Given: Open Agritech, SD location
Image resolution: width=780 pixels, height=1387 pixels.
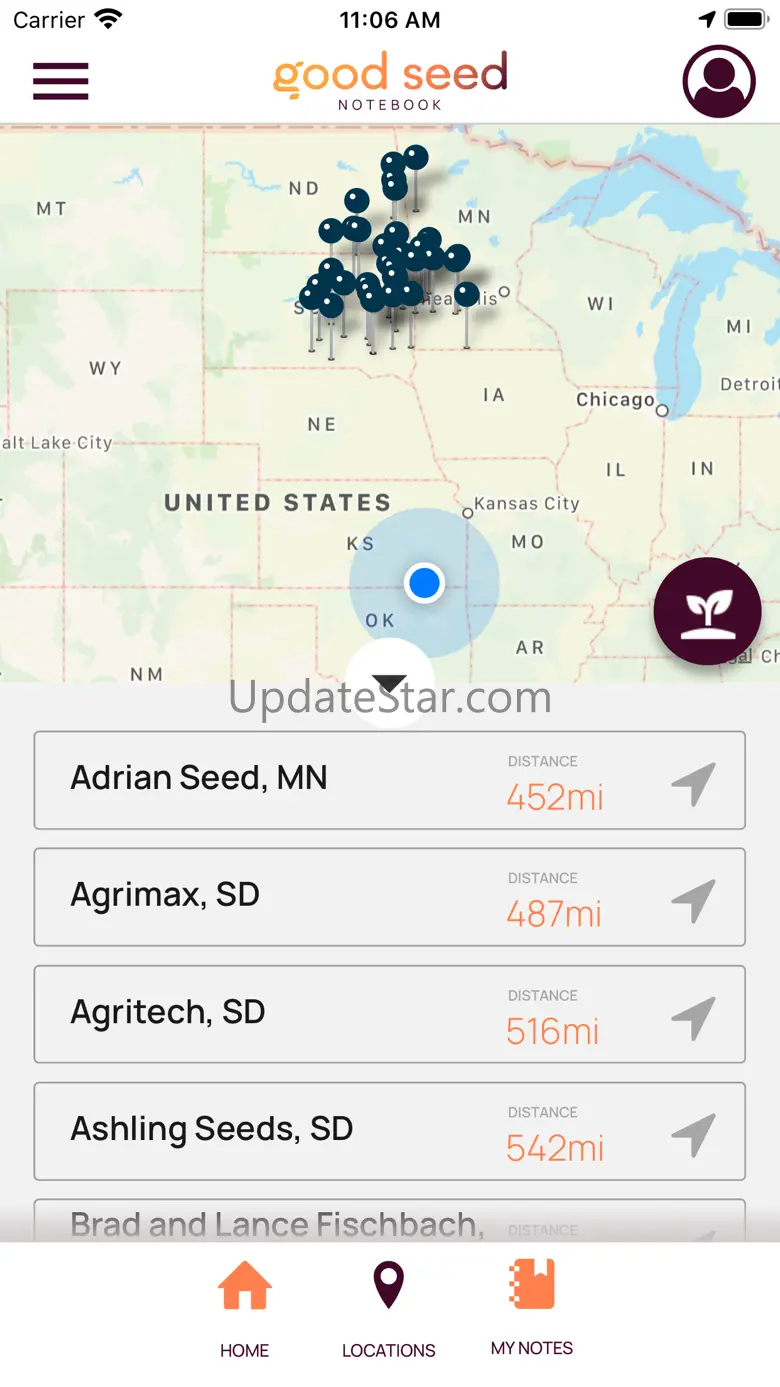Looking at the screenshot, I should tap(390, 1014).
